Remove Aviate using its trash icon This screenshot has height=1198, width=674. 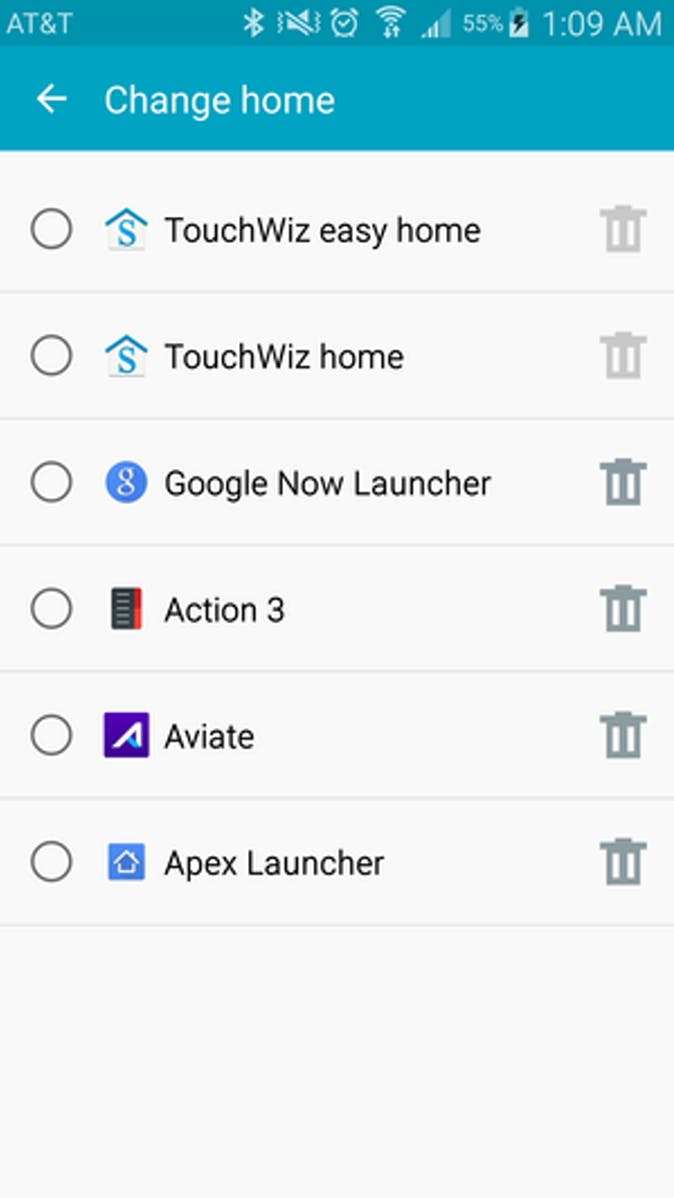click(623, 736)
